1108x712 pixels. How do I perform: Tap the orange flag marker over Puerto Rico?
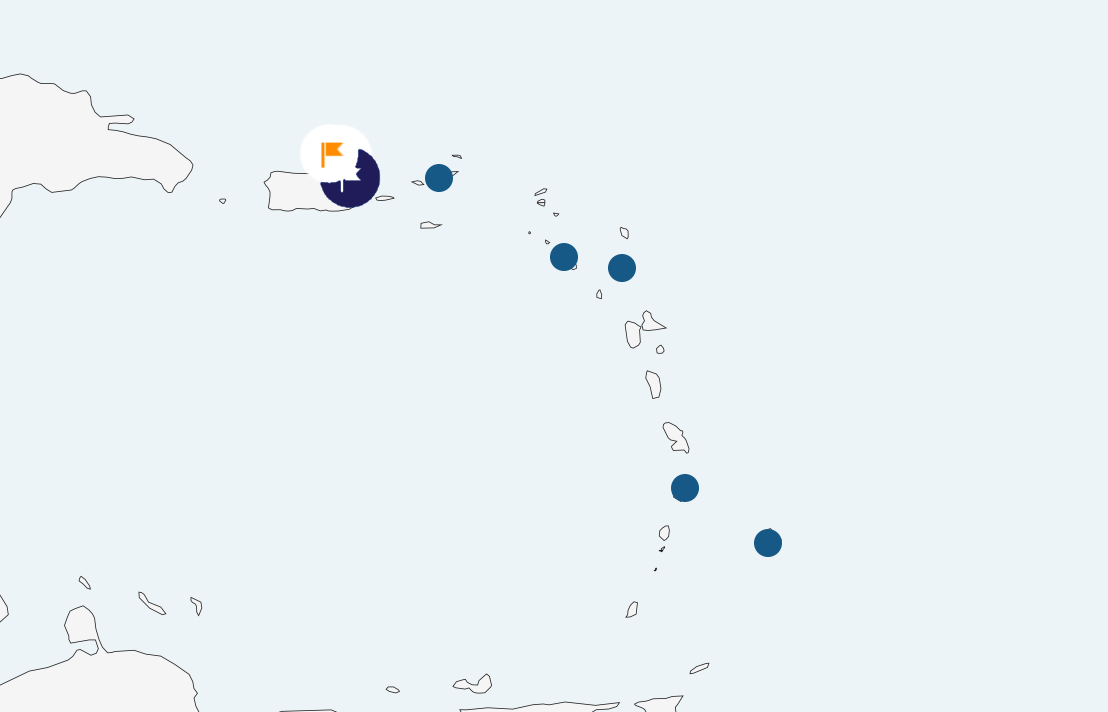(x=333, y=154)
